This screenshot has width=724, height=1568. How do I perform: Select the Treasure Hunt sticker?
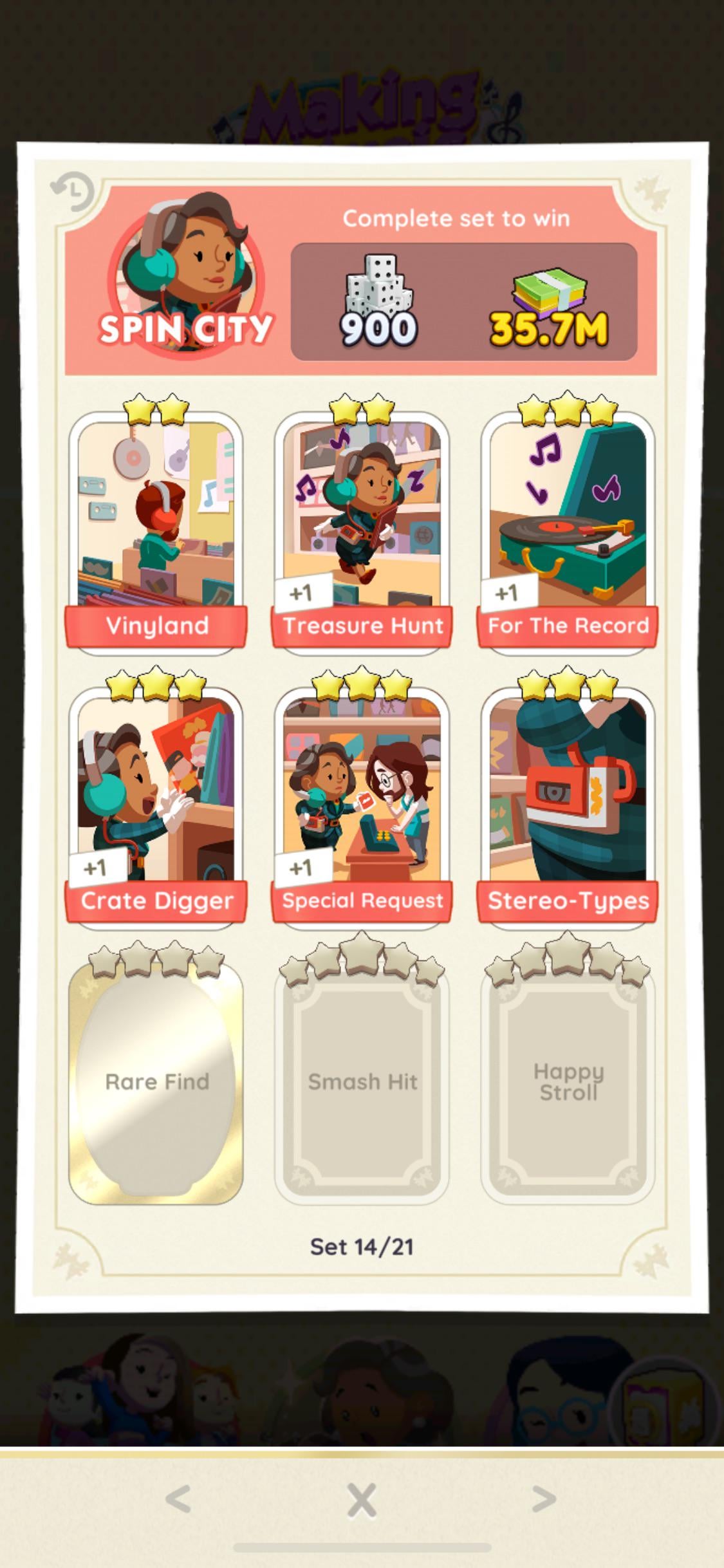click(x=362, y=532)
